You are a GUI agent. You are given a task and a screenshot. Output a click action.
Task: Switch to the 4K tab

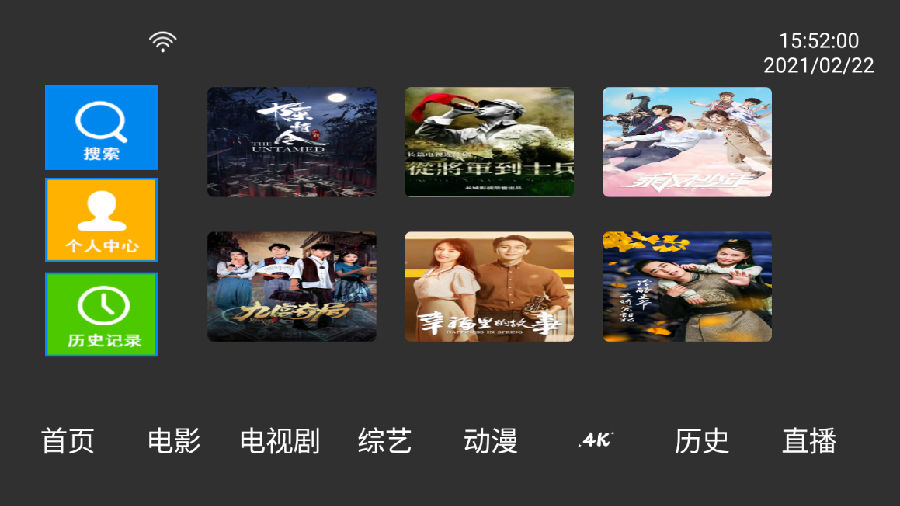click(596, 441)
